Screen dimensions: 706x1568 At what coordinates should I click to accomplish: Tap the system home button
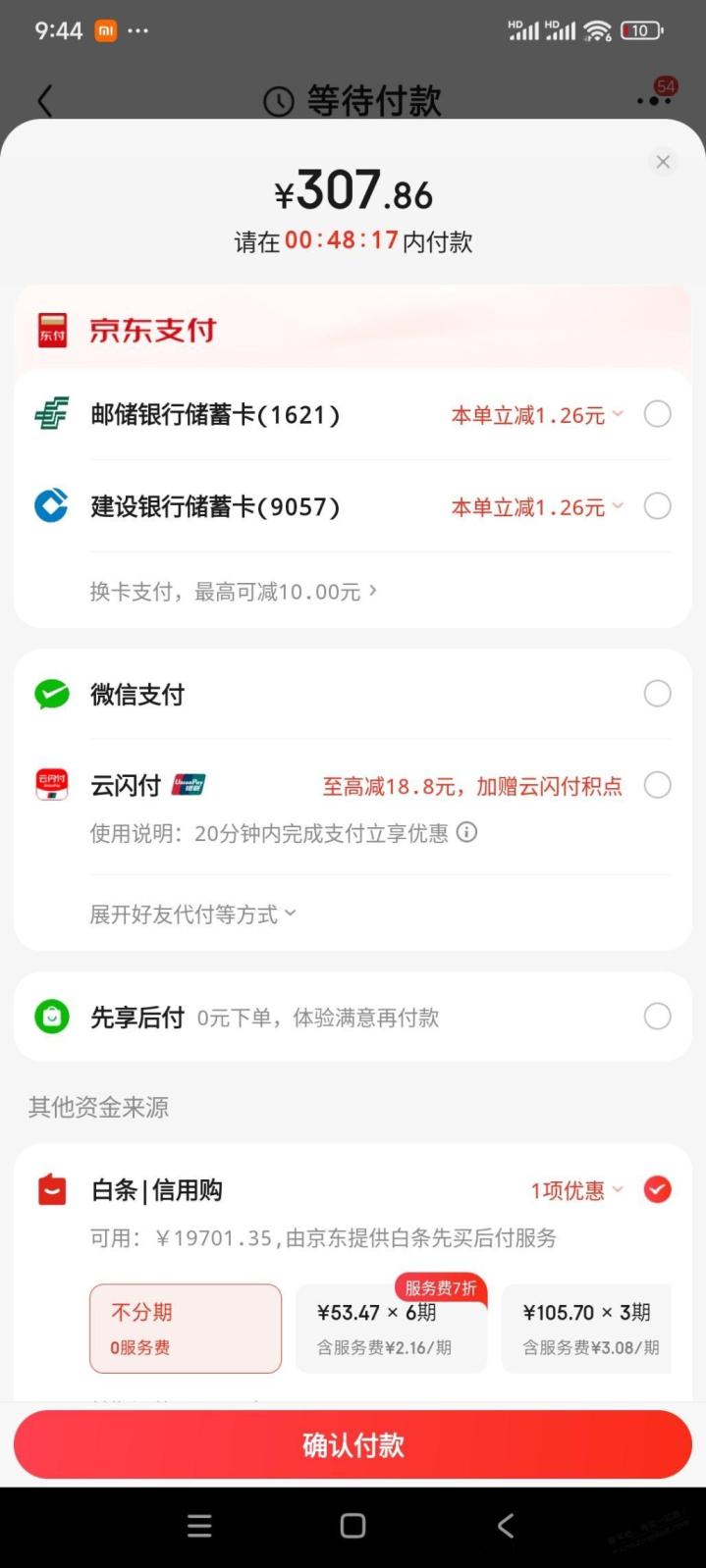(353, 1525)
